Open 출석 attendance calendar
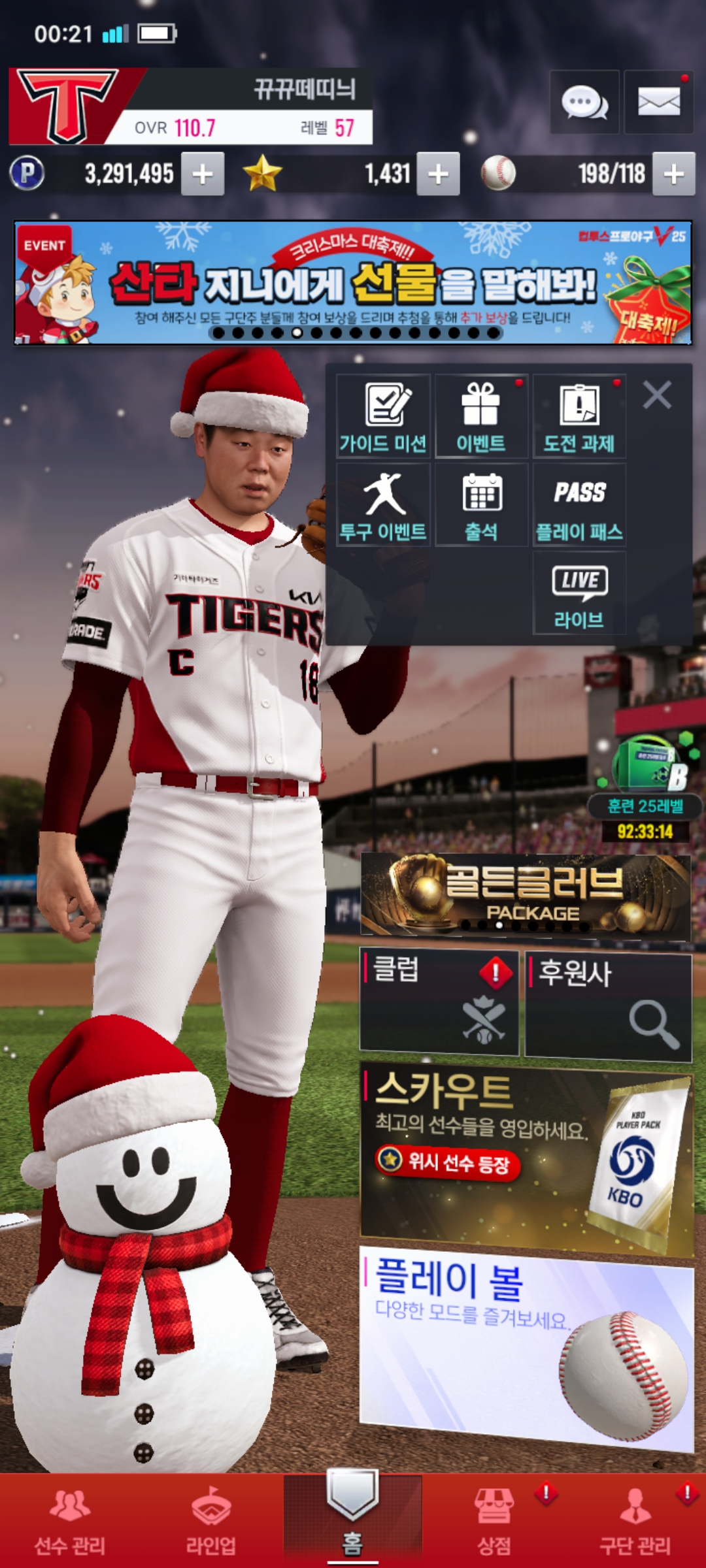Image resolution: width=706 pixels, height=1568 pixels. [x=481, y=506]
